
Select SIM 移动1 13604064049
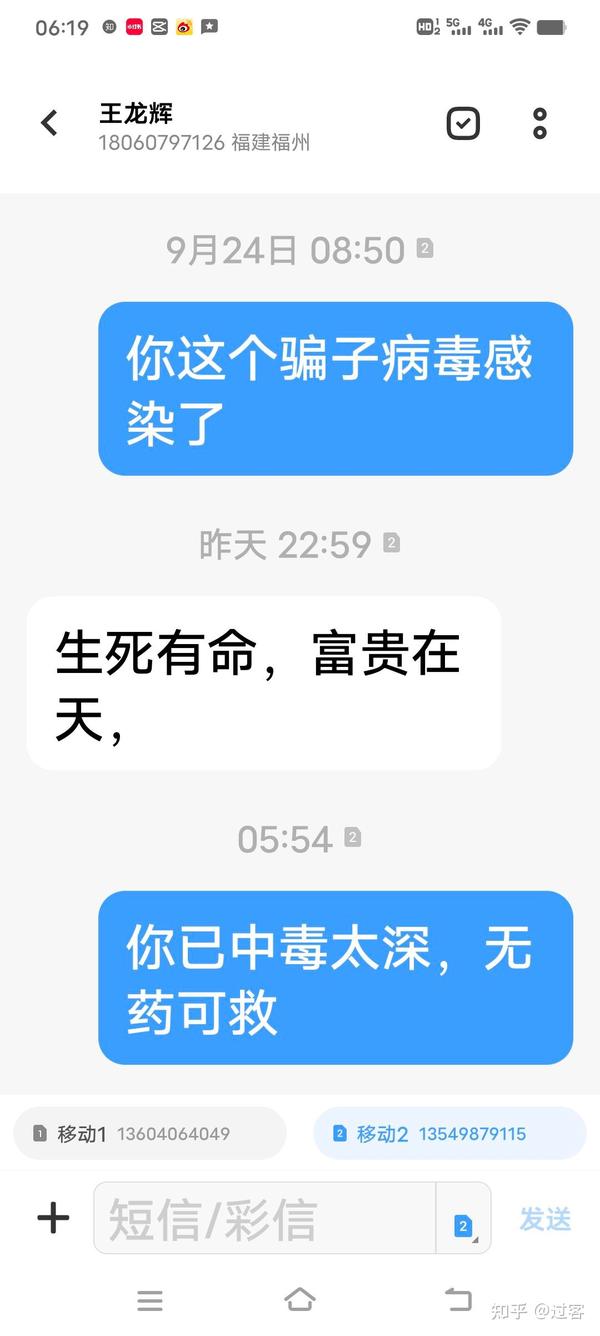[150, 1133]
